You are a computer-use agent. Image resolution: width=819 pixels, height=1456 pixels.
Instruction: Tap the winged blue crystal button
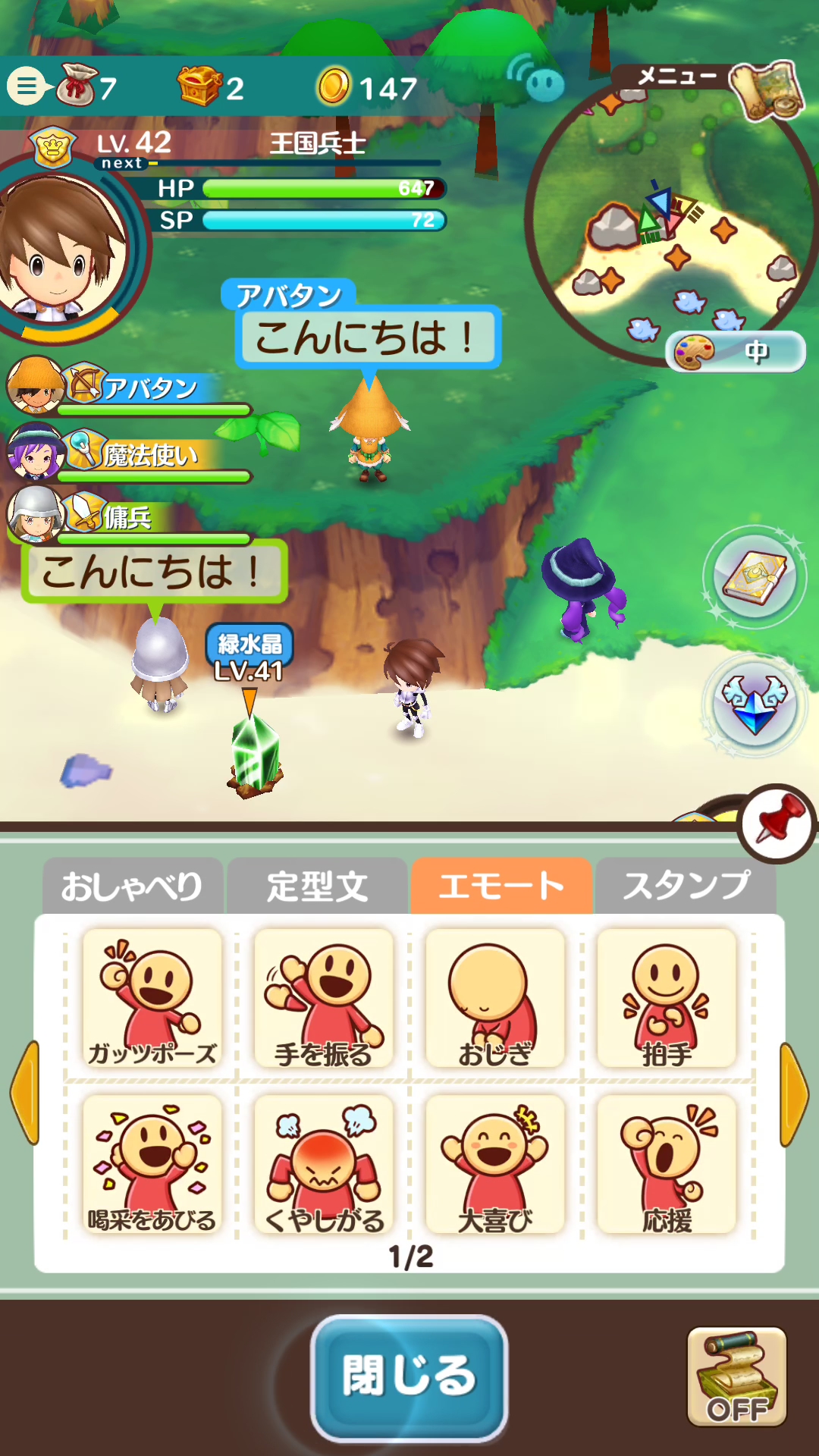pyautogui.click(x=754, y=704)
